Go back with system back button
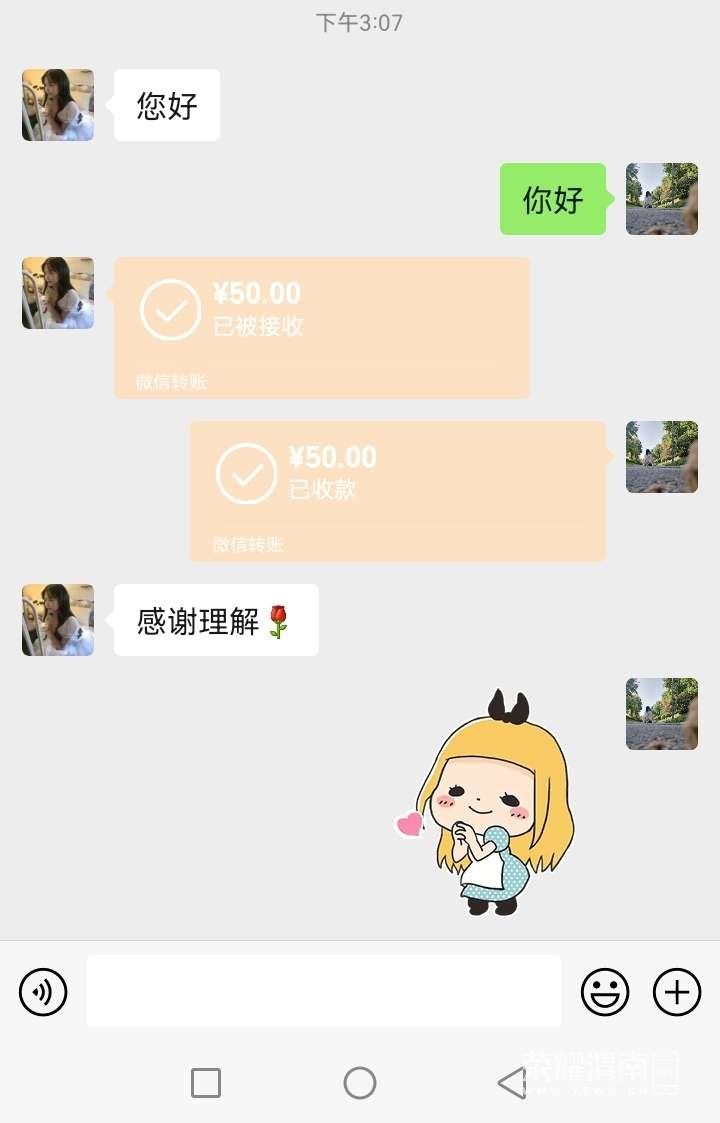The width and height of the screenshot is (720, 1123). (x=511, y=1082)
